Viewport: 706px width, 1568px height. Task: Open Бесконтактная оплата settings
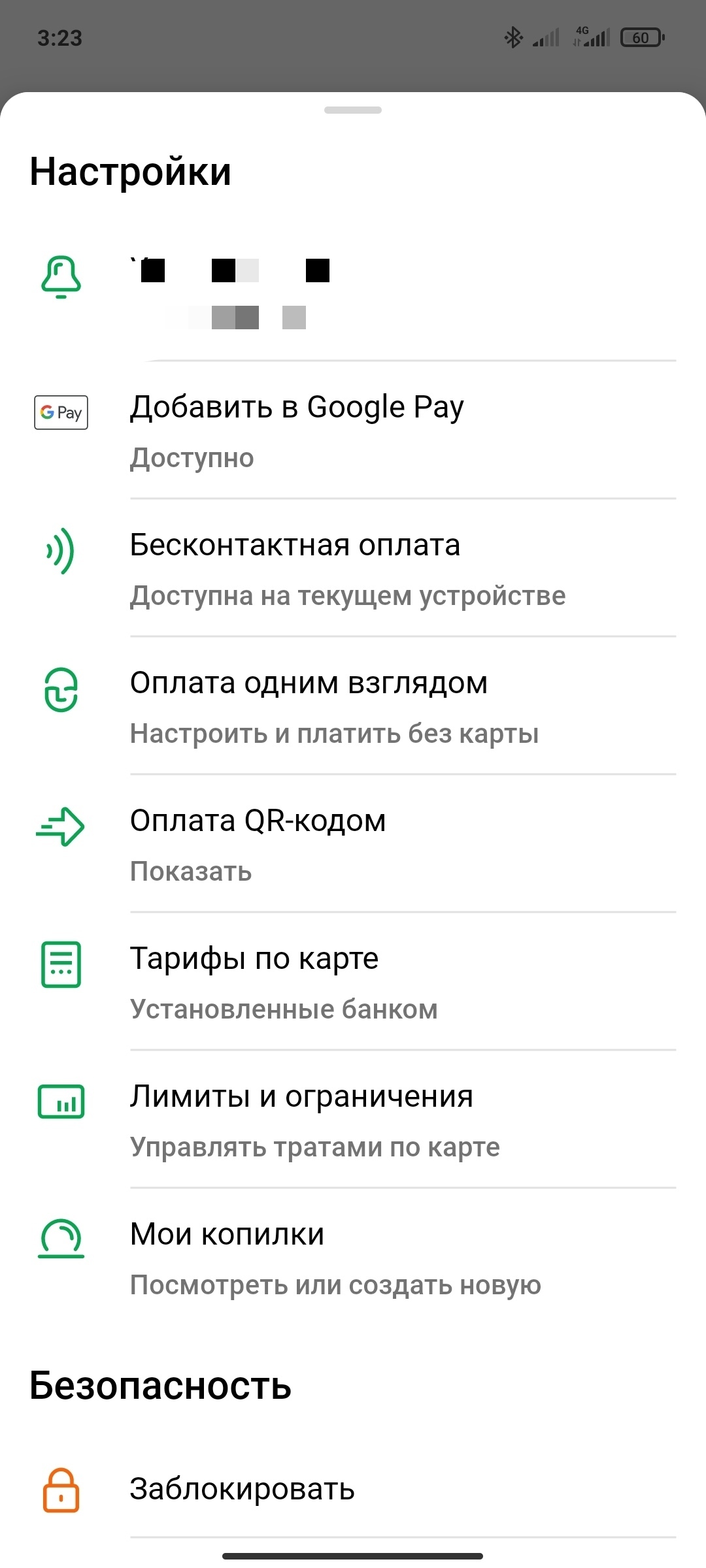pyautogui.click(x=353, y=568)
